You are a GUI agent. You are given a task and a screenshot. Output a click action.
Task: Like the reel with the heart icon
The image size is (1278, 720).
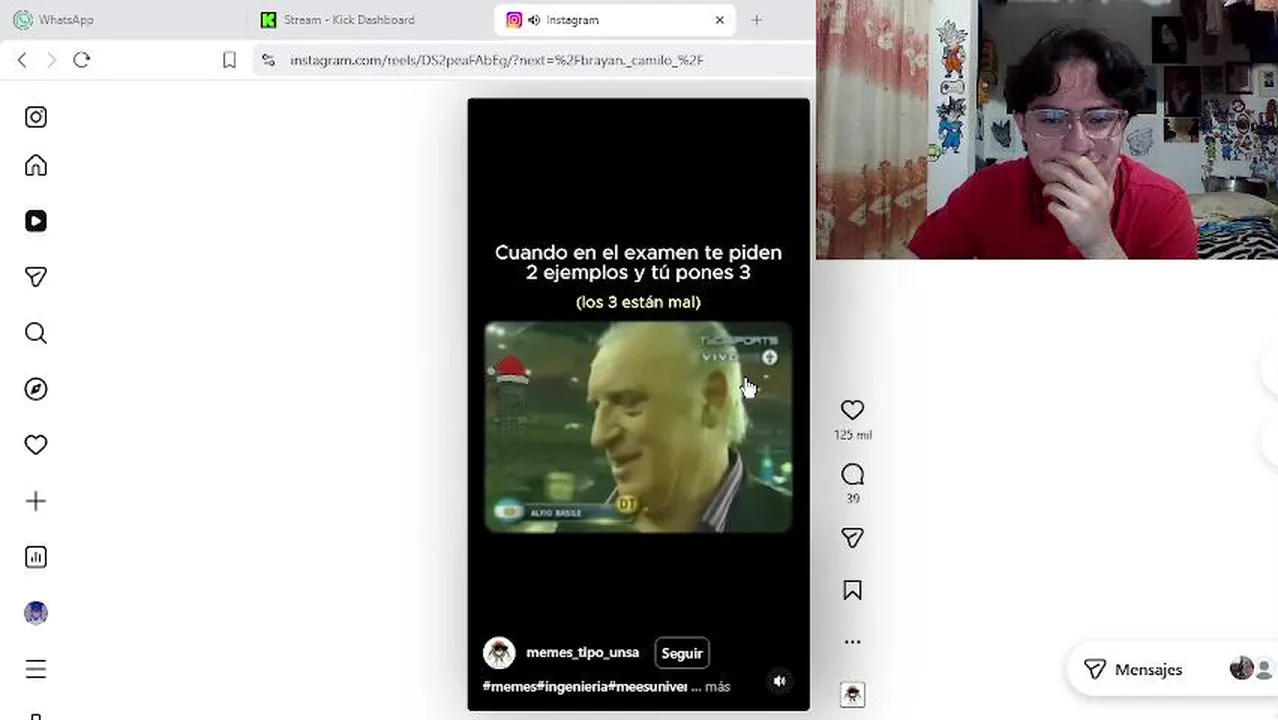pos(852,410)
